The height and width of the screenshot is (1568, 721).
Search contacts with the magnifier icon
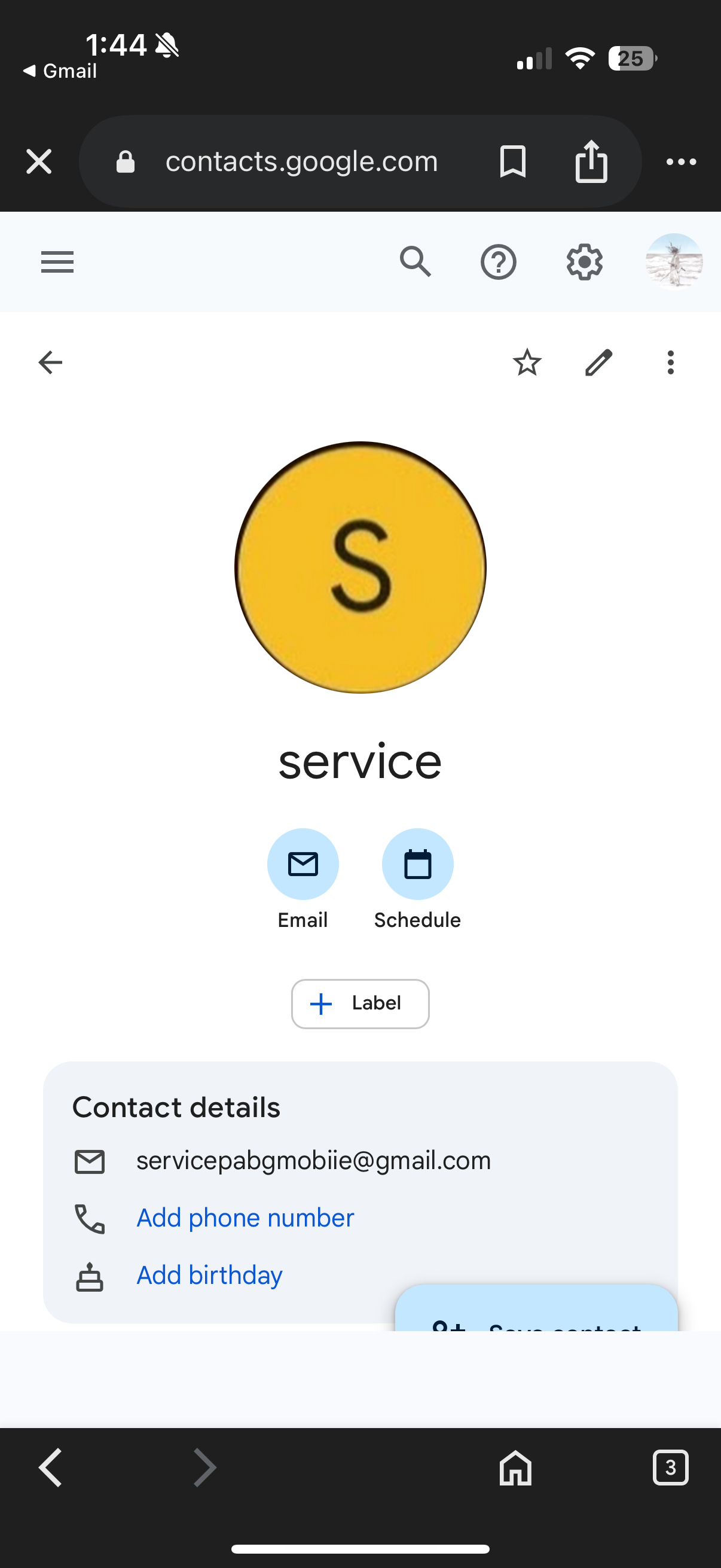pyautogui.click(x=416, y=263)
